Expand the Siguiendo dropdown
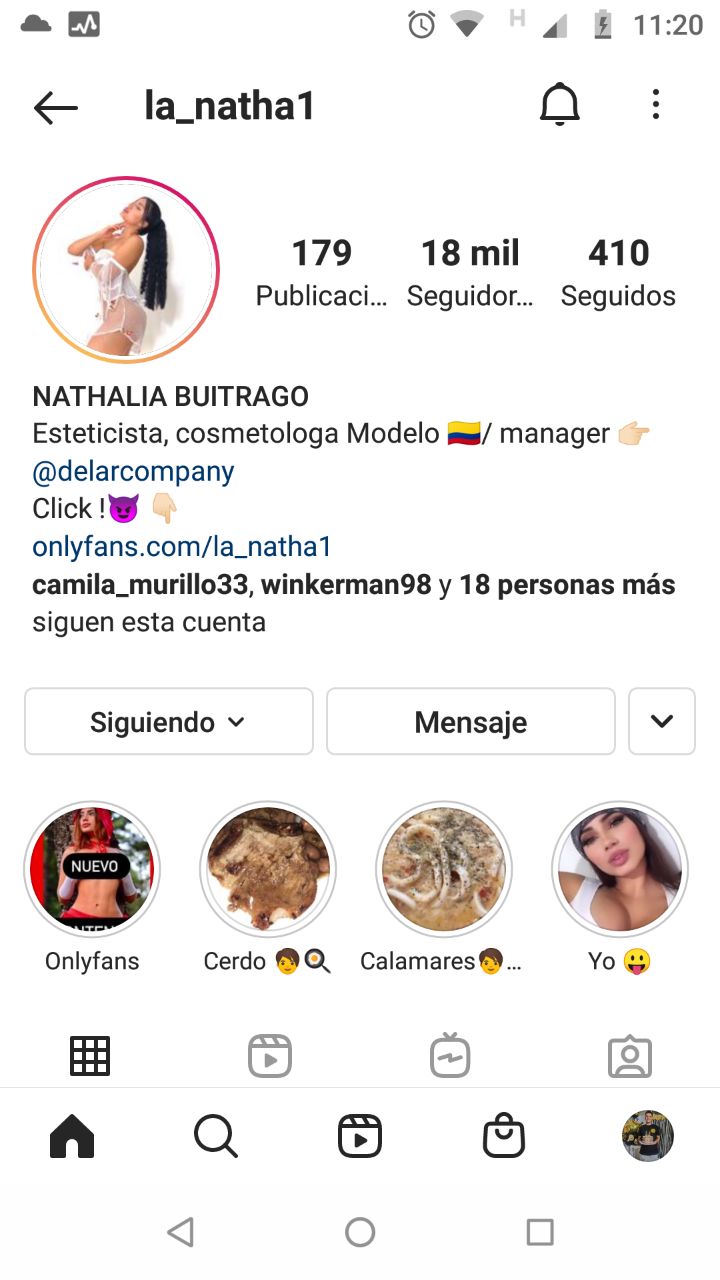Viewport: 720px width, 1280px height. tap(168, 721)
